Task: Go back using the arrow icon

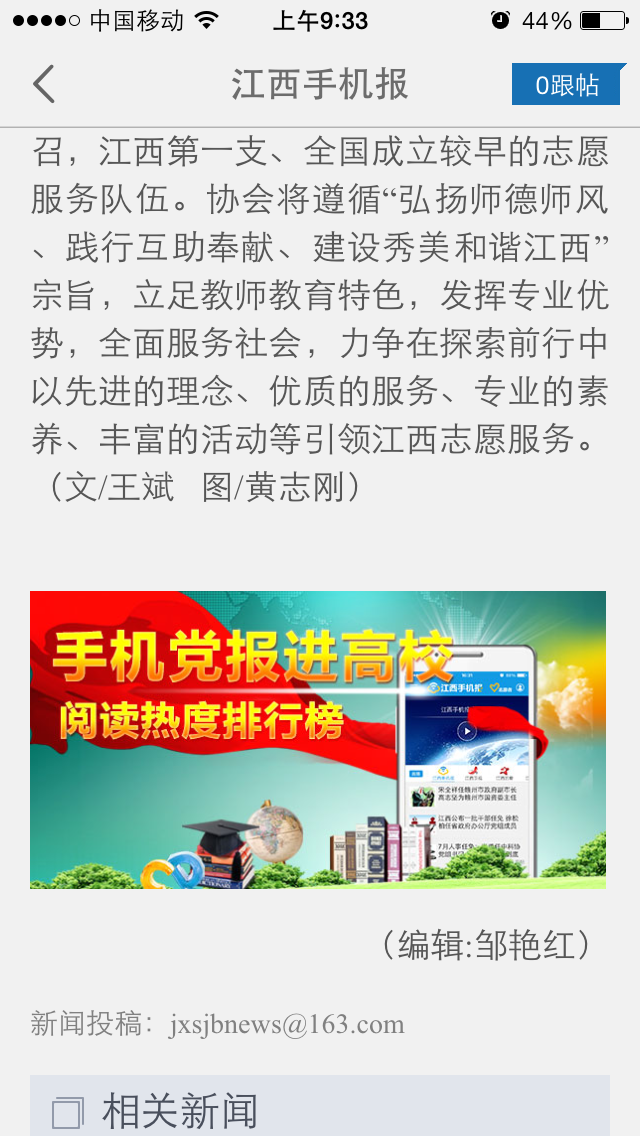Action: 44,85
